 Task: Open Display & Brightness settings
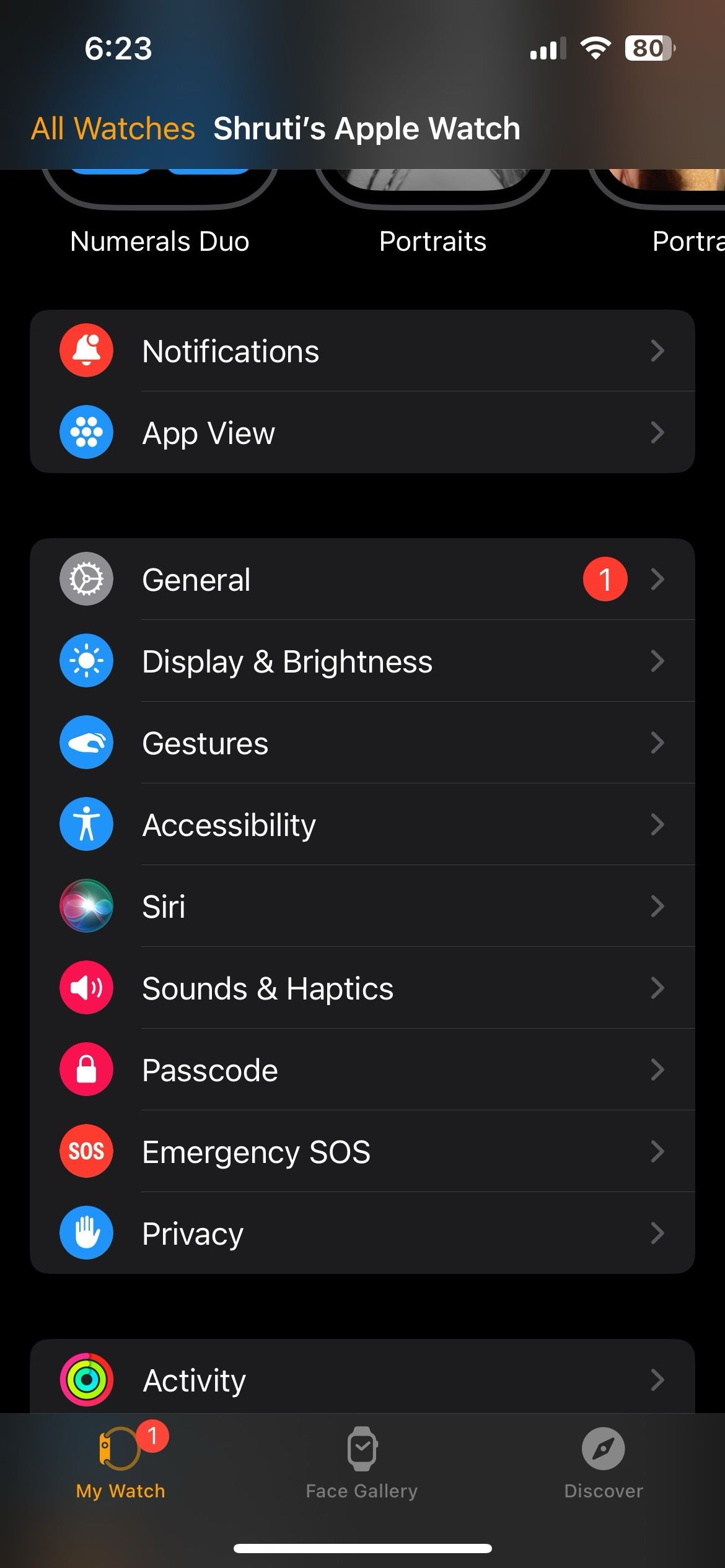point(362,661)
